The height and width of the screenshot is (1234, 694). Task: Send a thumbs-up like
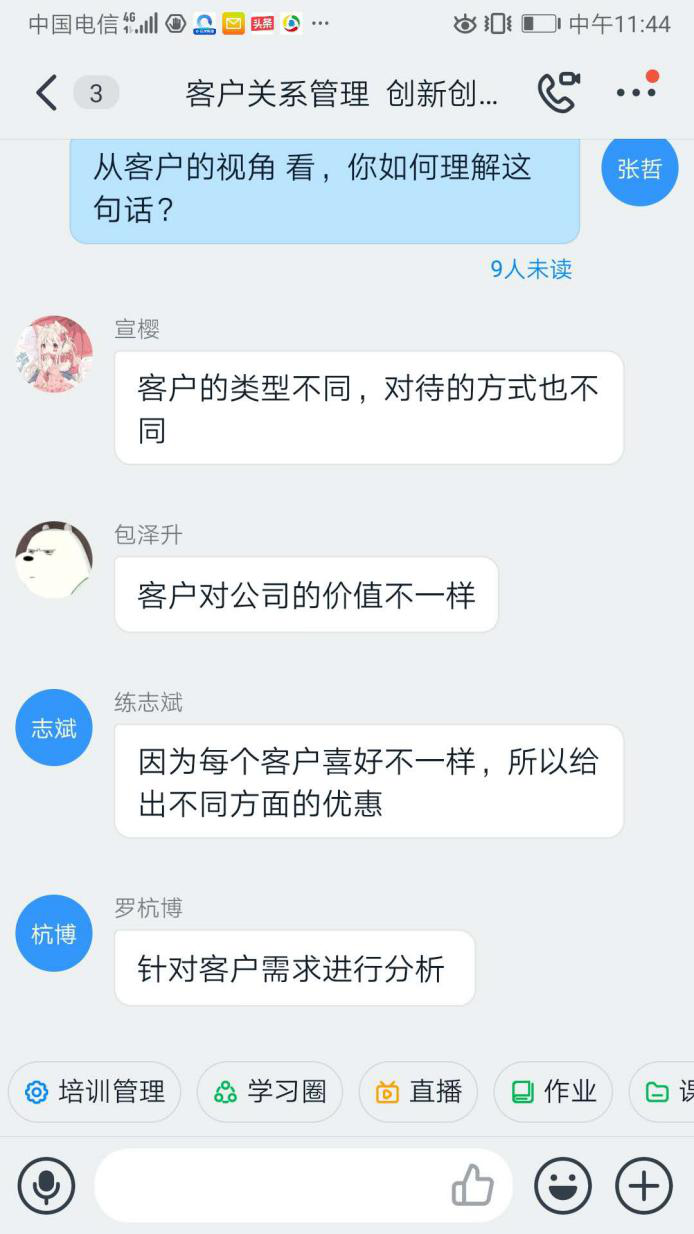coord(473,1186)
